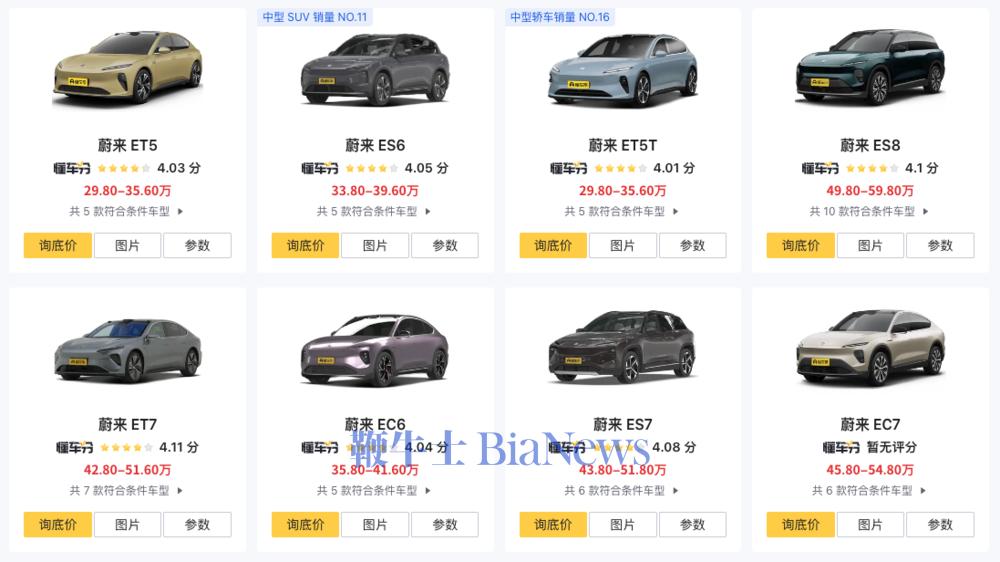Open the 蔚来 ES7 car image
Image resolution: width=1000 pixels, height=562 pixels.
pyautogui.click(x=622, y=347)
